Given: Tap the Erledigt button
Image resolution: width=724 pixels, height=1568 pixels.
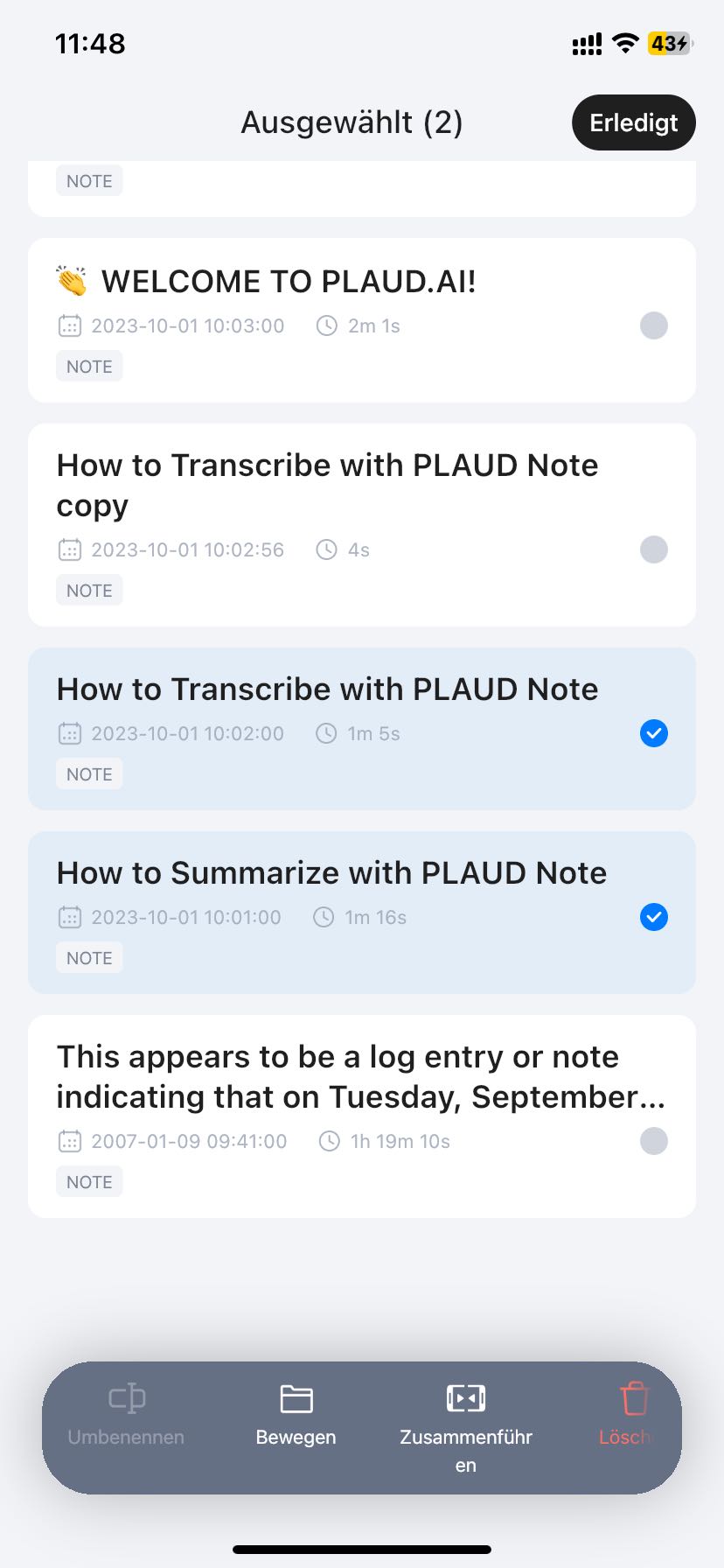Looking at the screenshot, I should 633,122.
